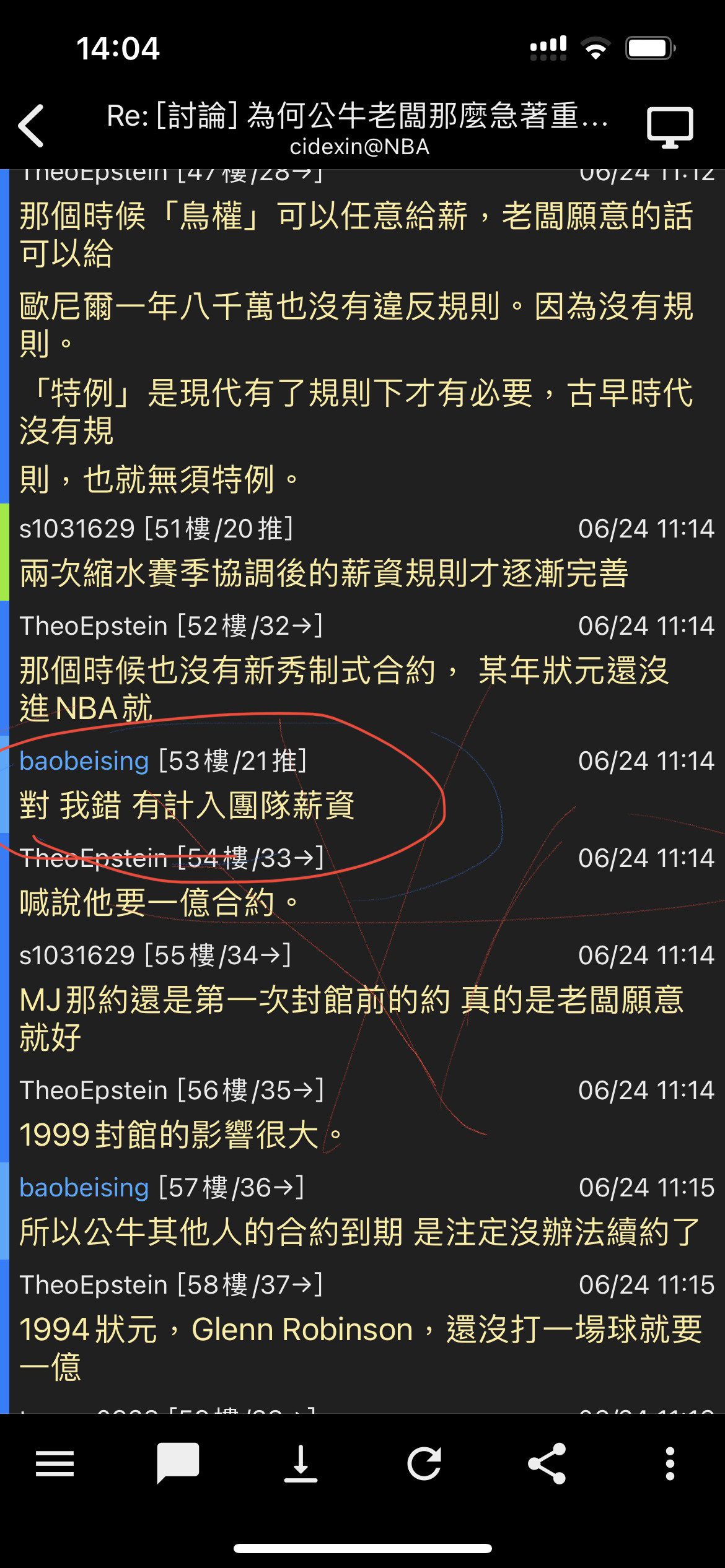
Task: Share this post
Action: coord(547,1464)
